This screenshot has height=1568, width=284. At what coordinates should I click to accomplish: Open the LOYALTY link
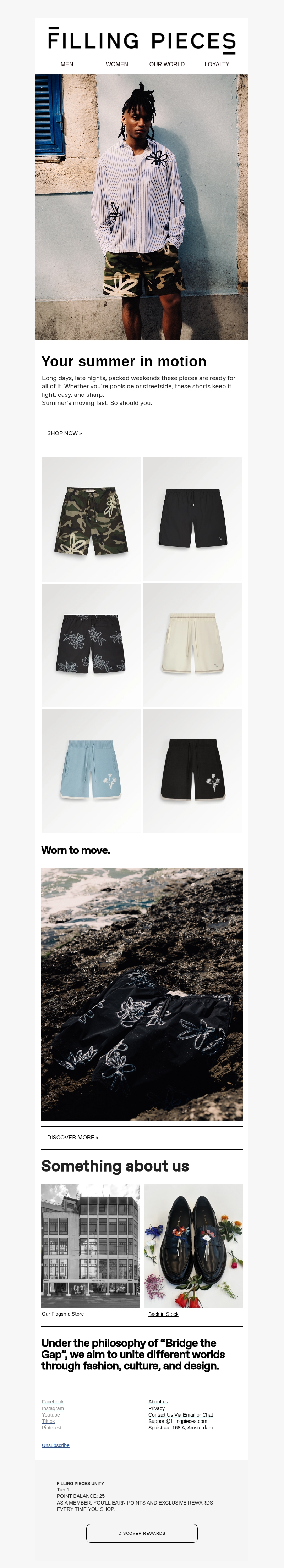point(216,64)
